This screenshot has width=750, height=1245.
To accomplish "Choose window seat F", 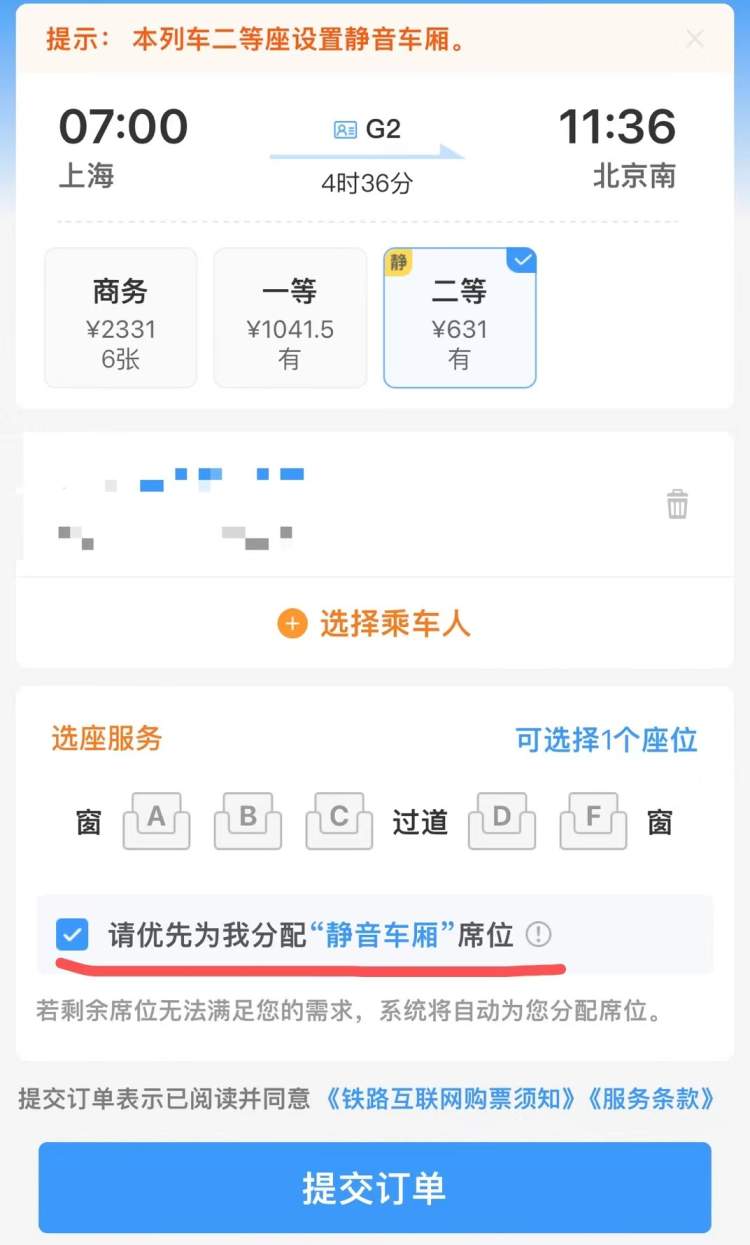I will tap(593, 822).
